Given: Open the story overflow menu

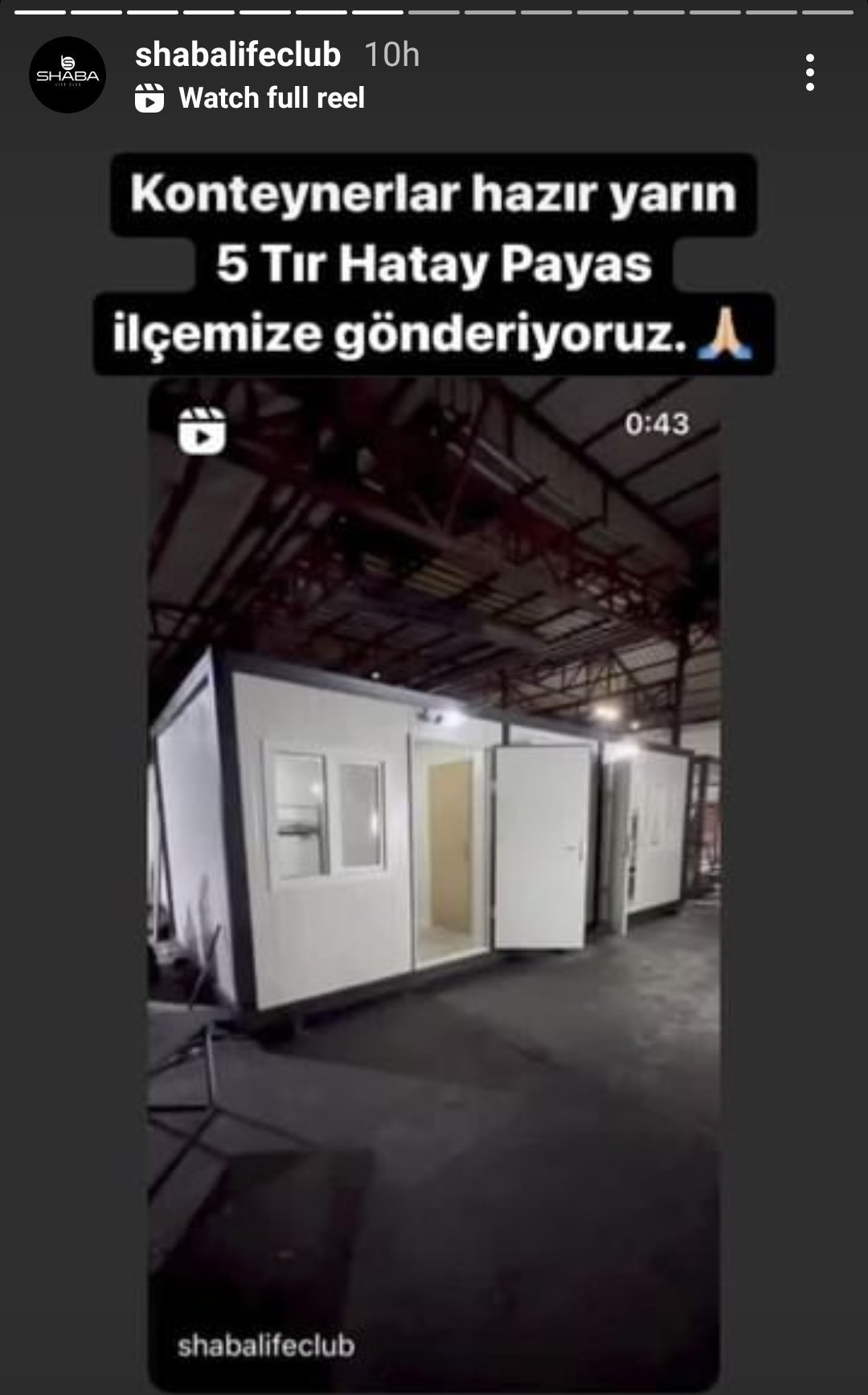Looking at the screenshot, I should (x=809, y=73).
